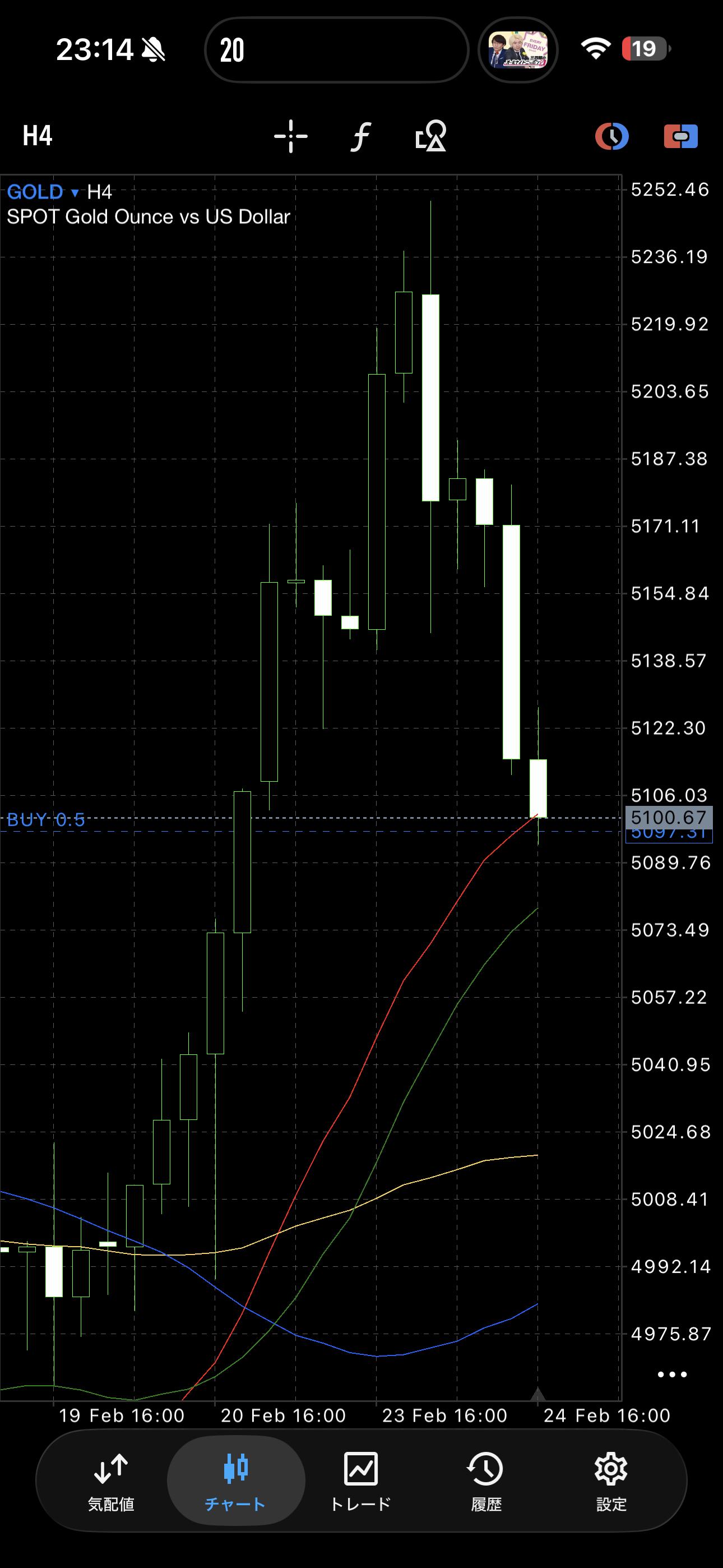Open the drawing objects tool
This screenshot has width=723, height=1568.
pos(430,136)
